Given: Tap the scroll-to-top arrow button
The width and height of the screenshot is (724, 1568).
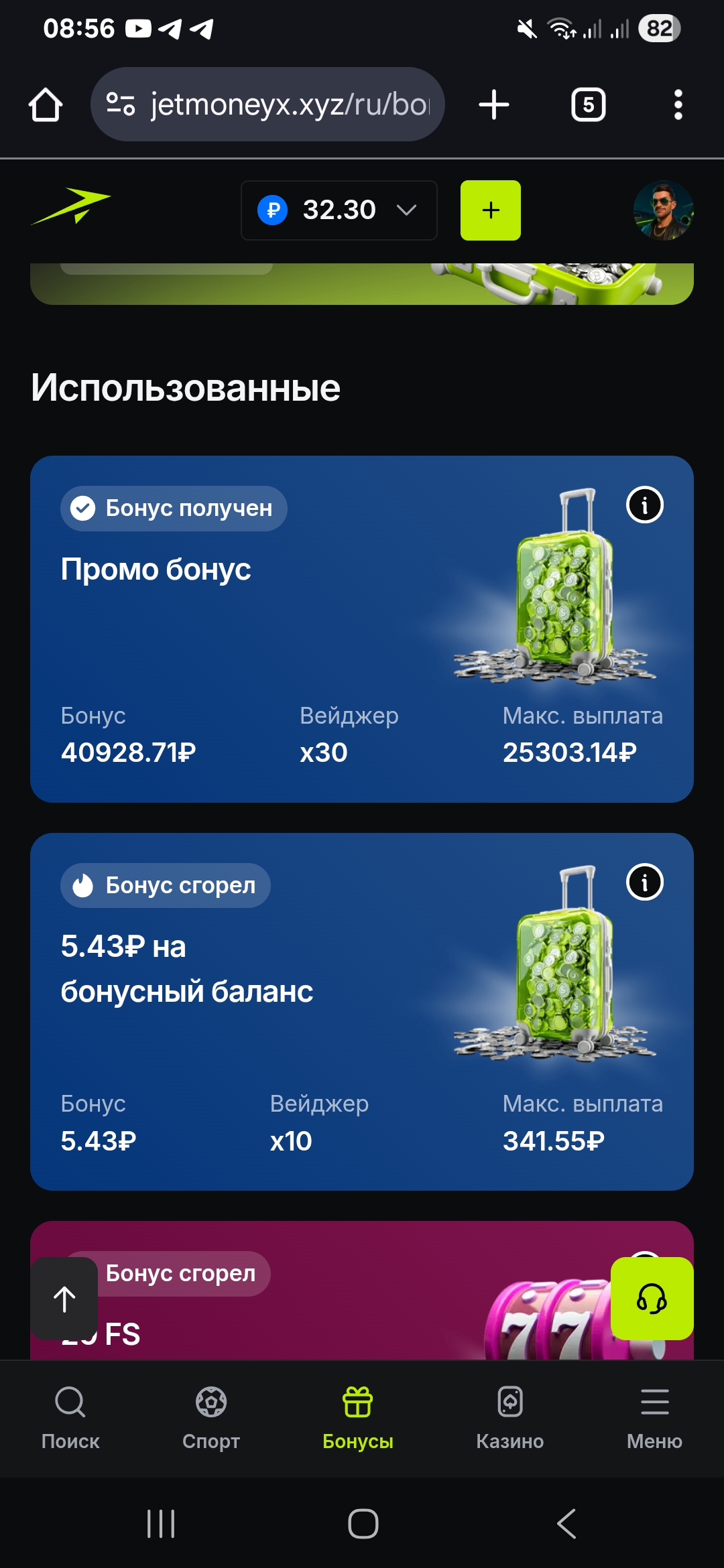Looking at the screenshot, I should coord(64,1299).
